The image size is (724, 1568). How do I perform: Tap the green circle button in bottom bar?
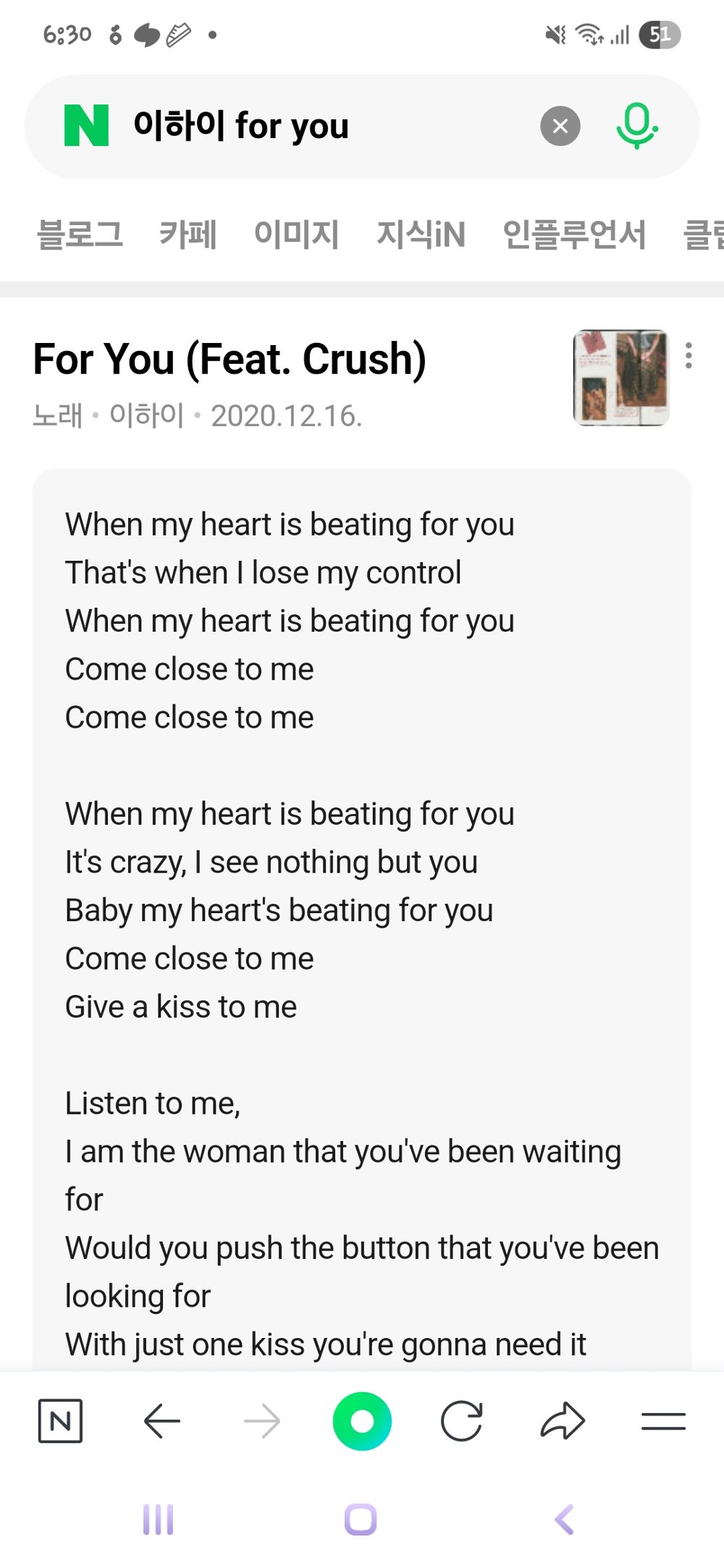(362, 1421)
